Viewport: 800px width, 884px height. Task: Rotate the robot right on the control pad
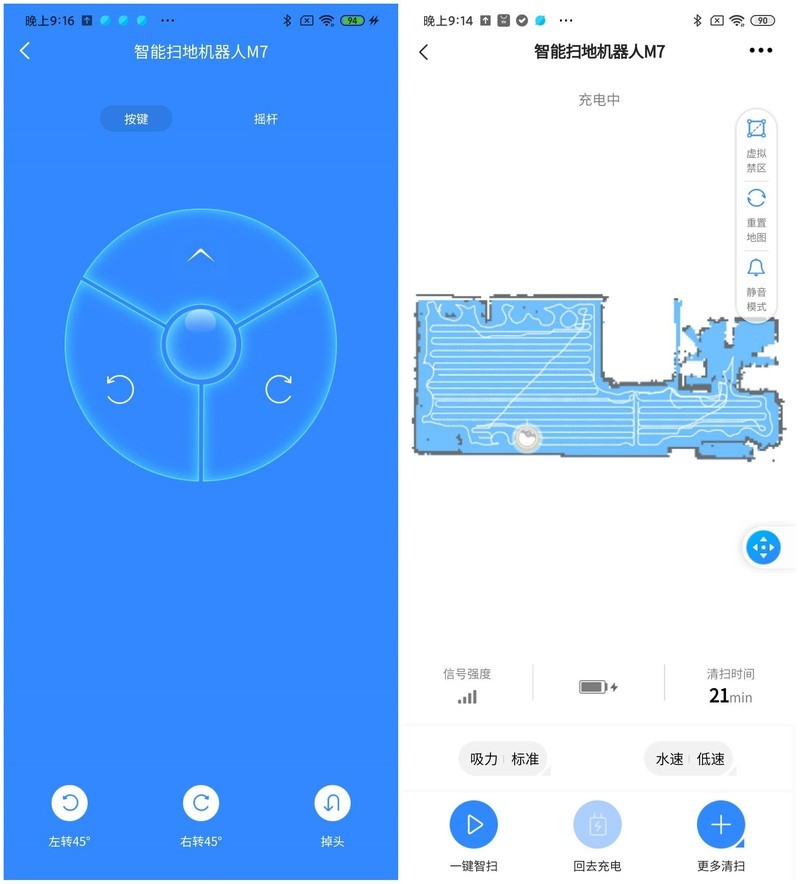pos(279,388)
